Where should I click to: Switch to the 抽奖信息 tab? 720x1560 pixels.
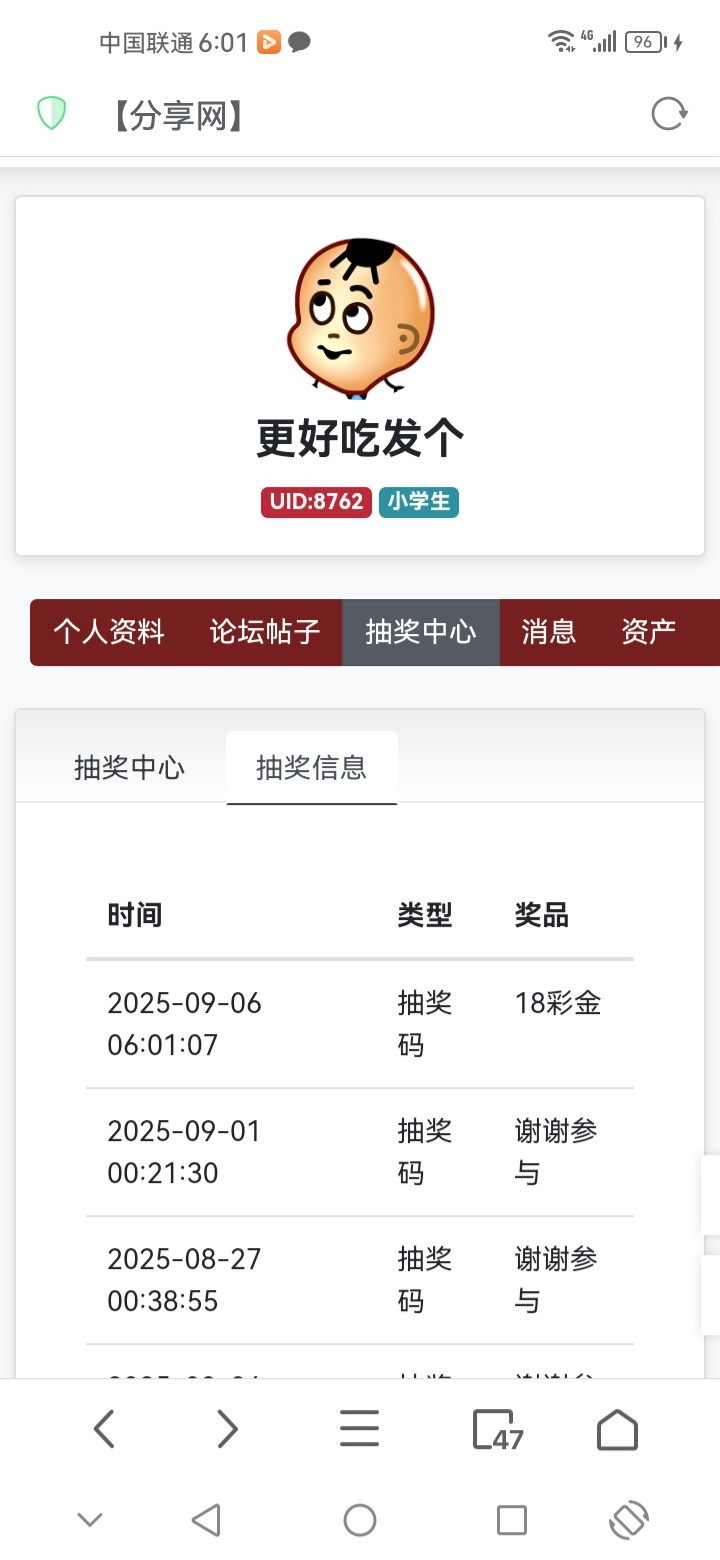tap(311, 766)
